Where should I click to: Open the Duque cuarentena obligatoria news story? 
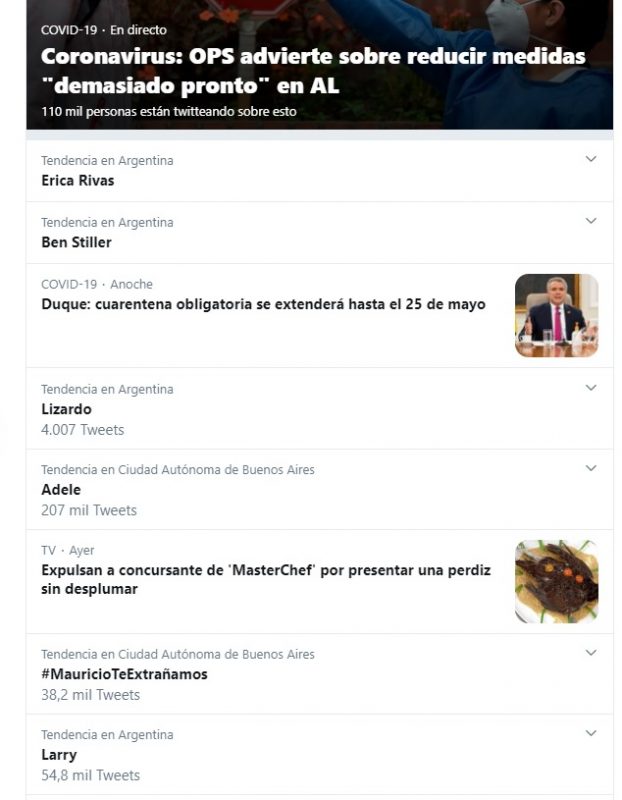[x=263, y=304]
